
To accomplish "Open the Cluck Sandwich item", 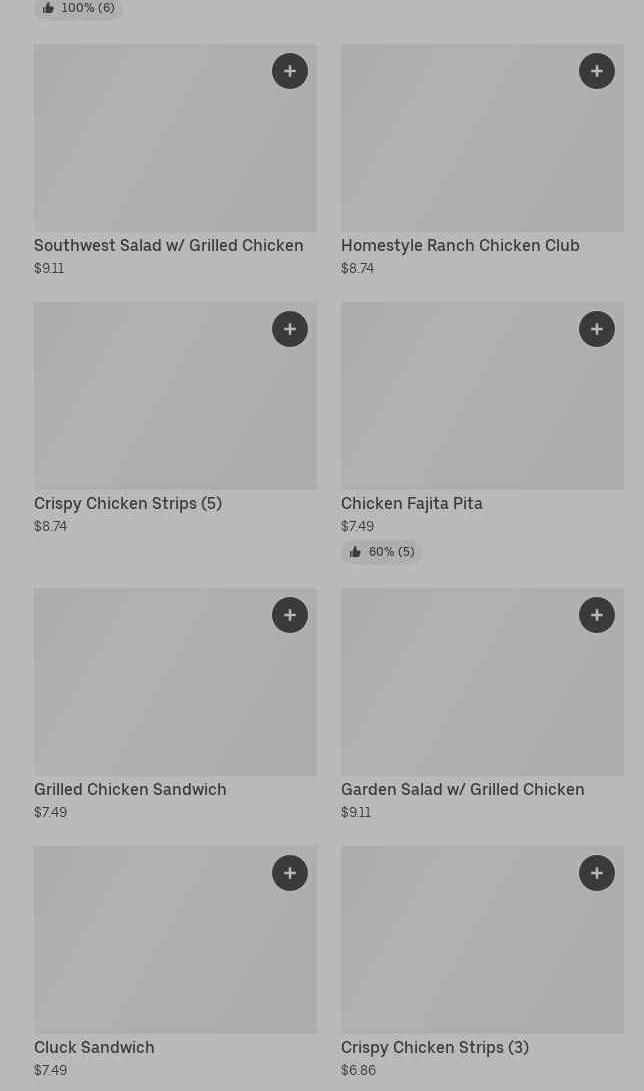I will click(x=94, y=1047).
